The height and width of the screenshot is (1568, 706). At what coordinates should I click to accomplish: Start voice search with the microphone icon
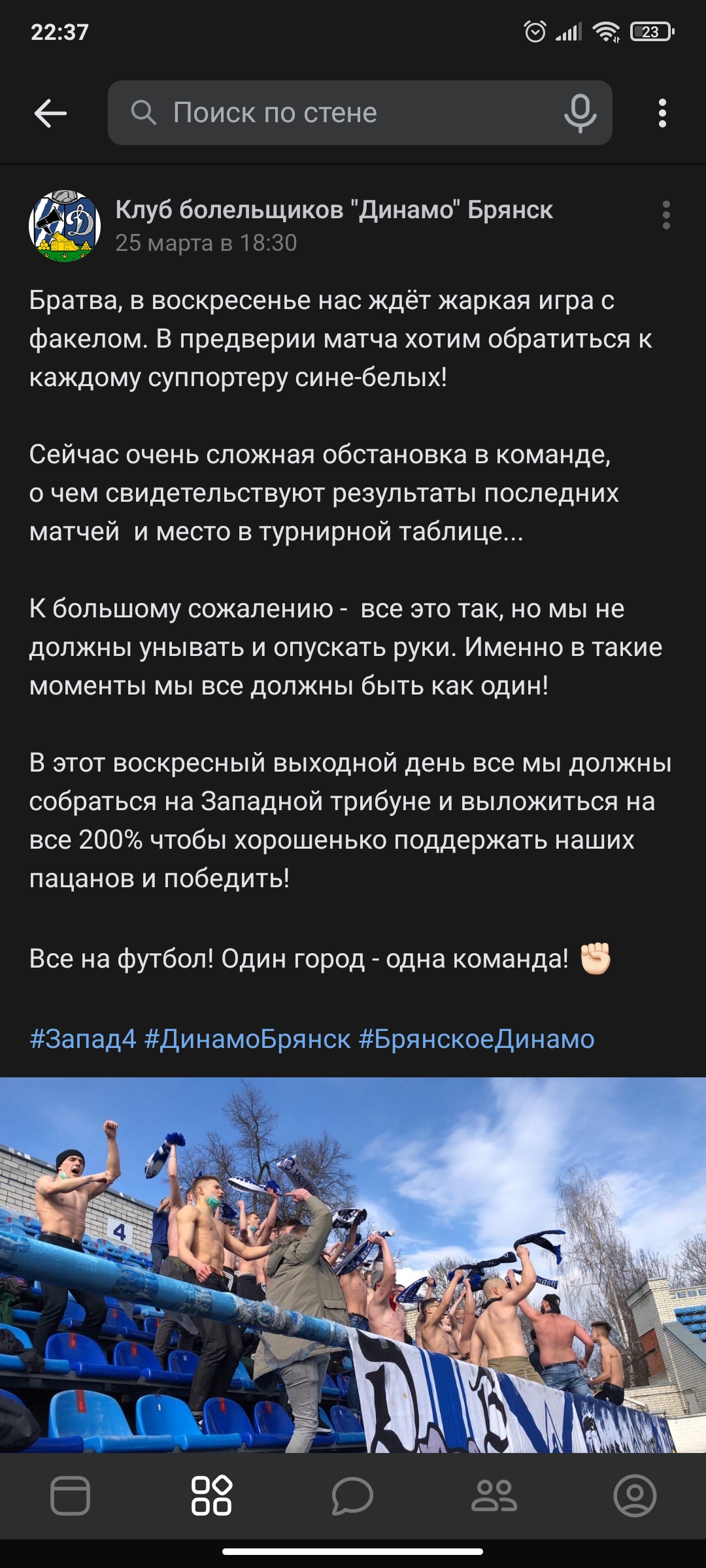[580, 113]
